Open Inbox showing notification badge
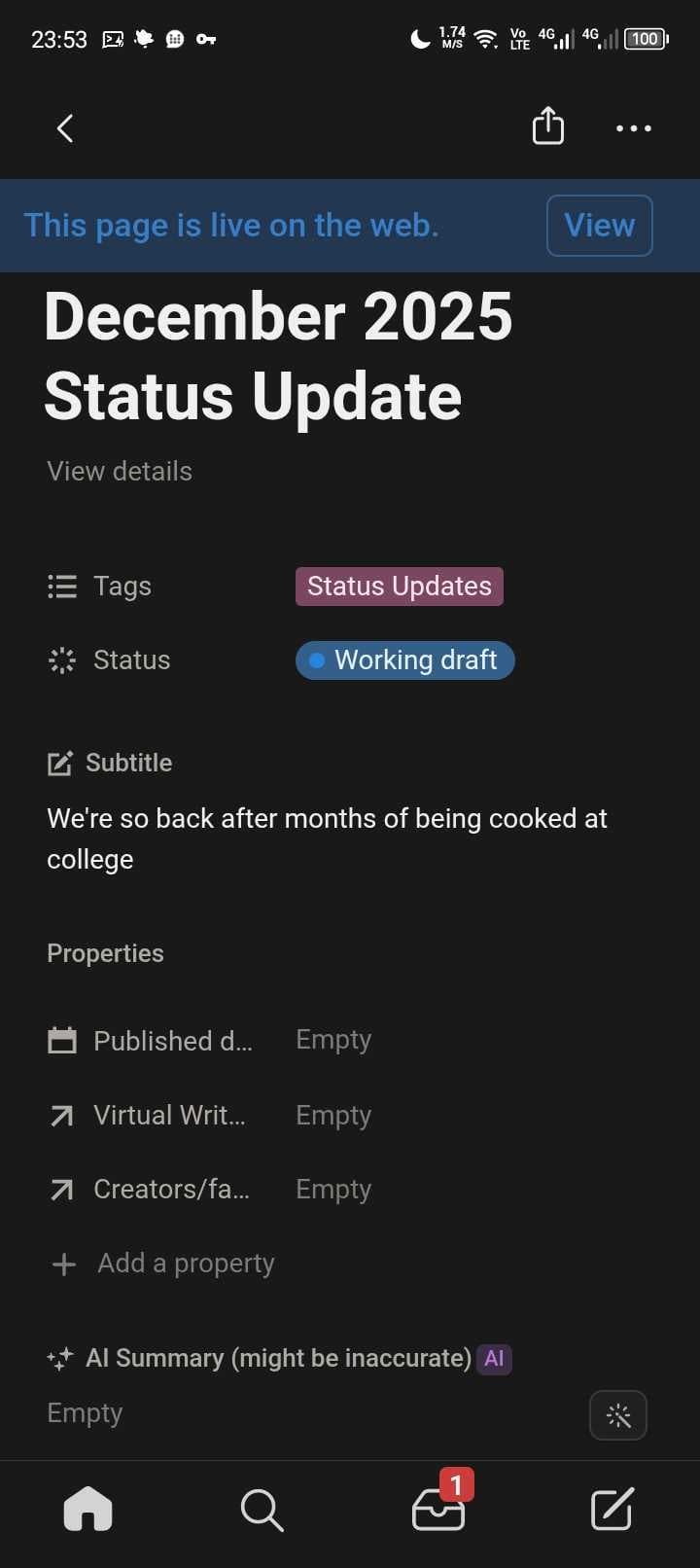The image size is (700, 1568). click(438, 1514)
